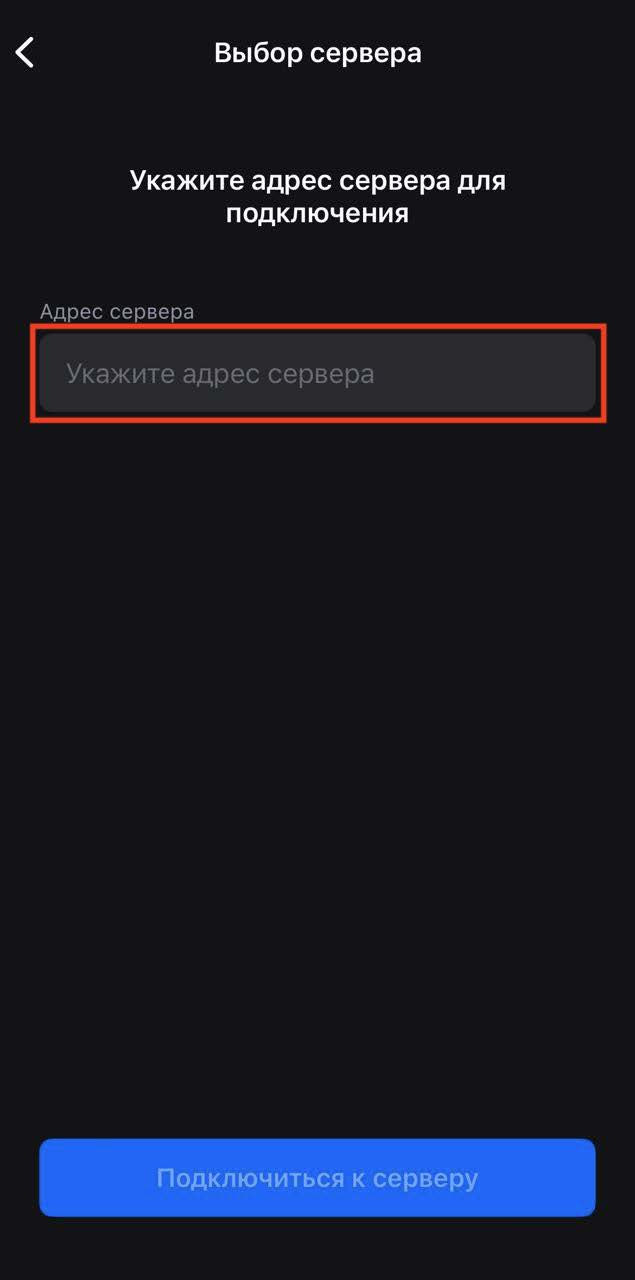Tap the Подключиться к серверу button
This screenshot has width=635, height=1280.
tap(317, 1177)
